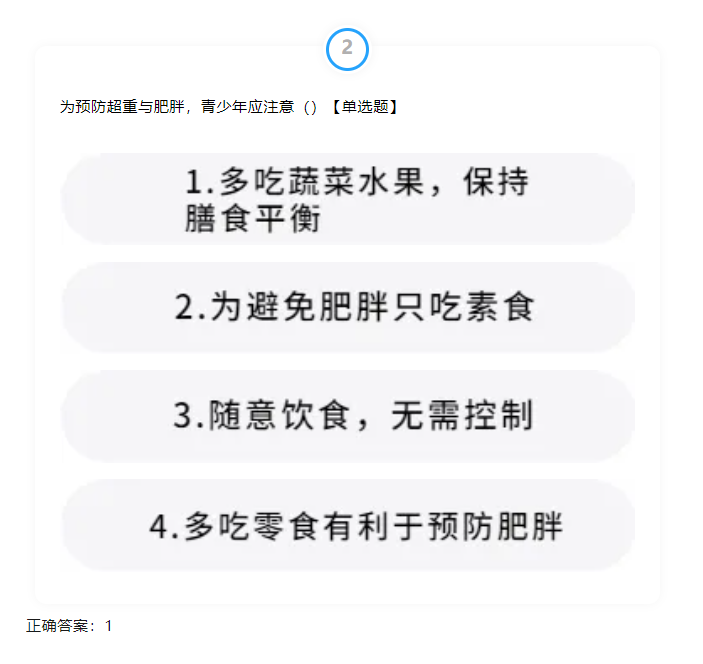
Task: Choose answer 2 为避免肥胖只吃素食
Action: click(348, 308)
